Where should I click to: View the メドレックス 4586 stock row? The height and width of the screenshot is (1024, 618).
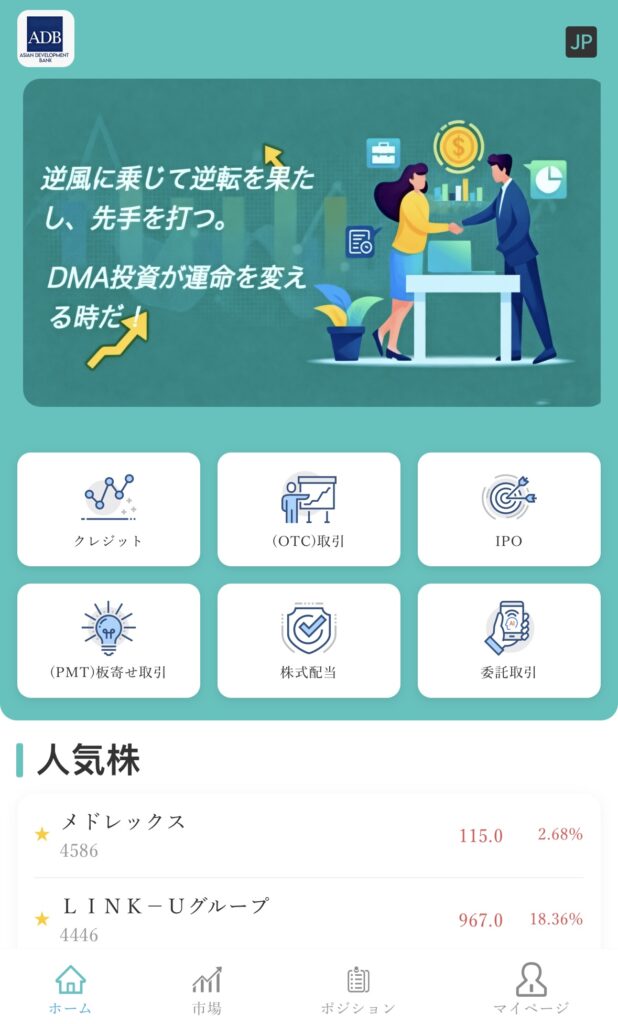[308, 835]
